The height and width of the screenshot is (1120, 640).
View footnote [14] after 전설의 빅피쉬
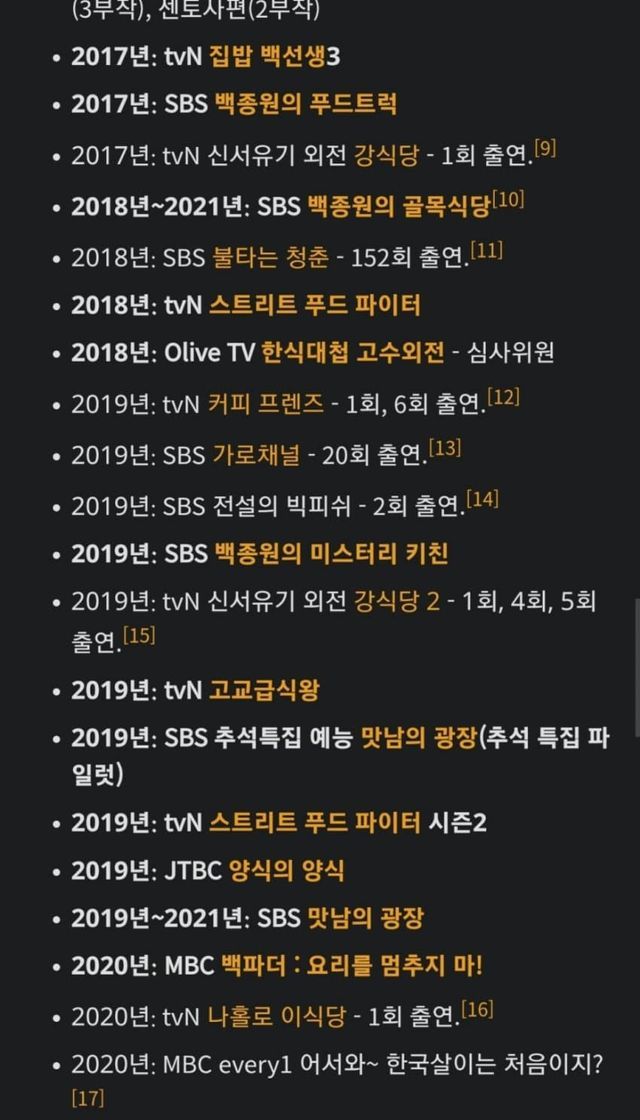[482, 499]
